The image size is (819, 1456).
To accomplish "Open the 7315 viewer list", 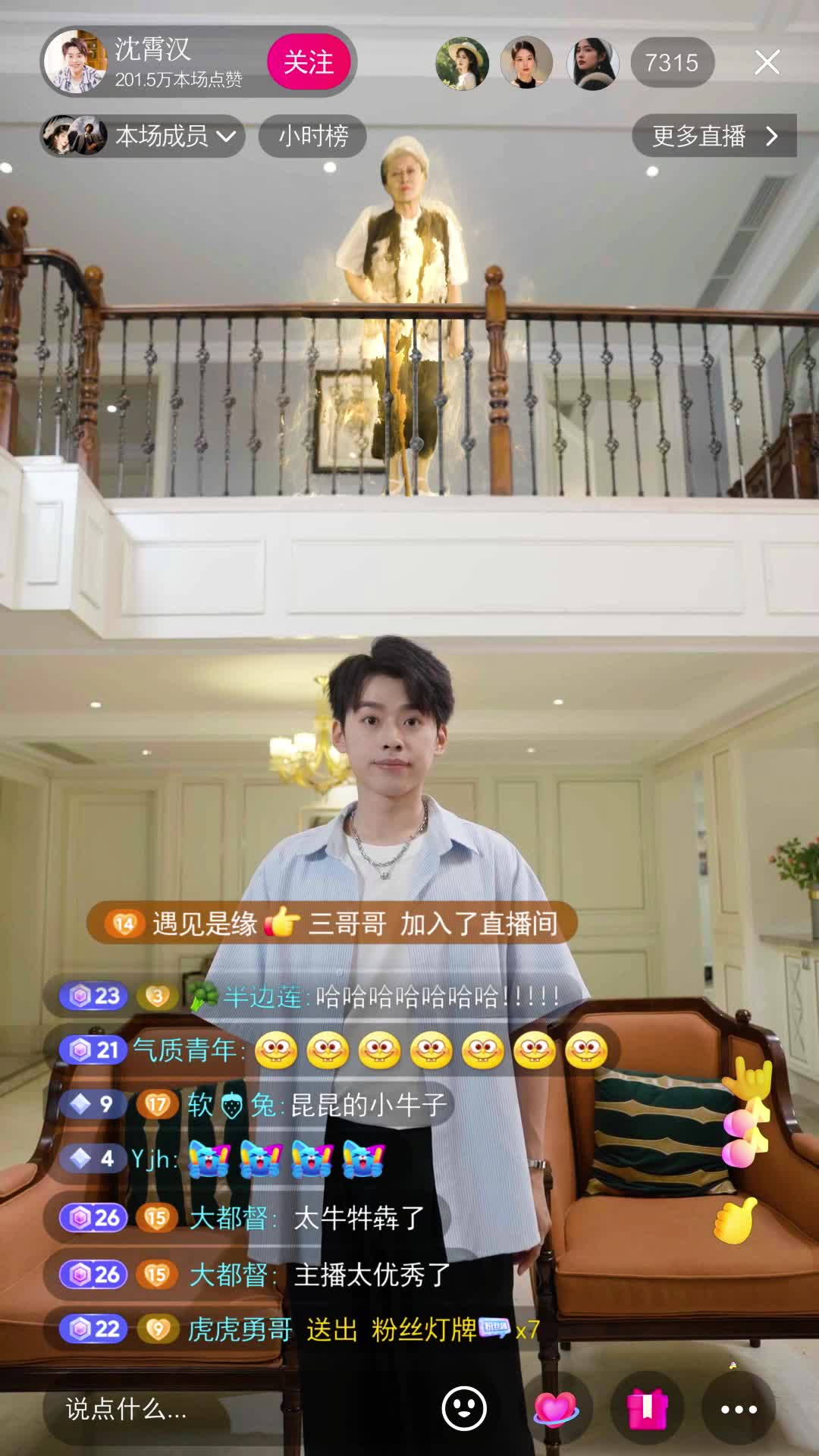I will coord(671,62).
